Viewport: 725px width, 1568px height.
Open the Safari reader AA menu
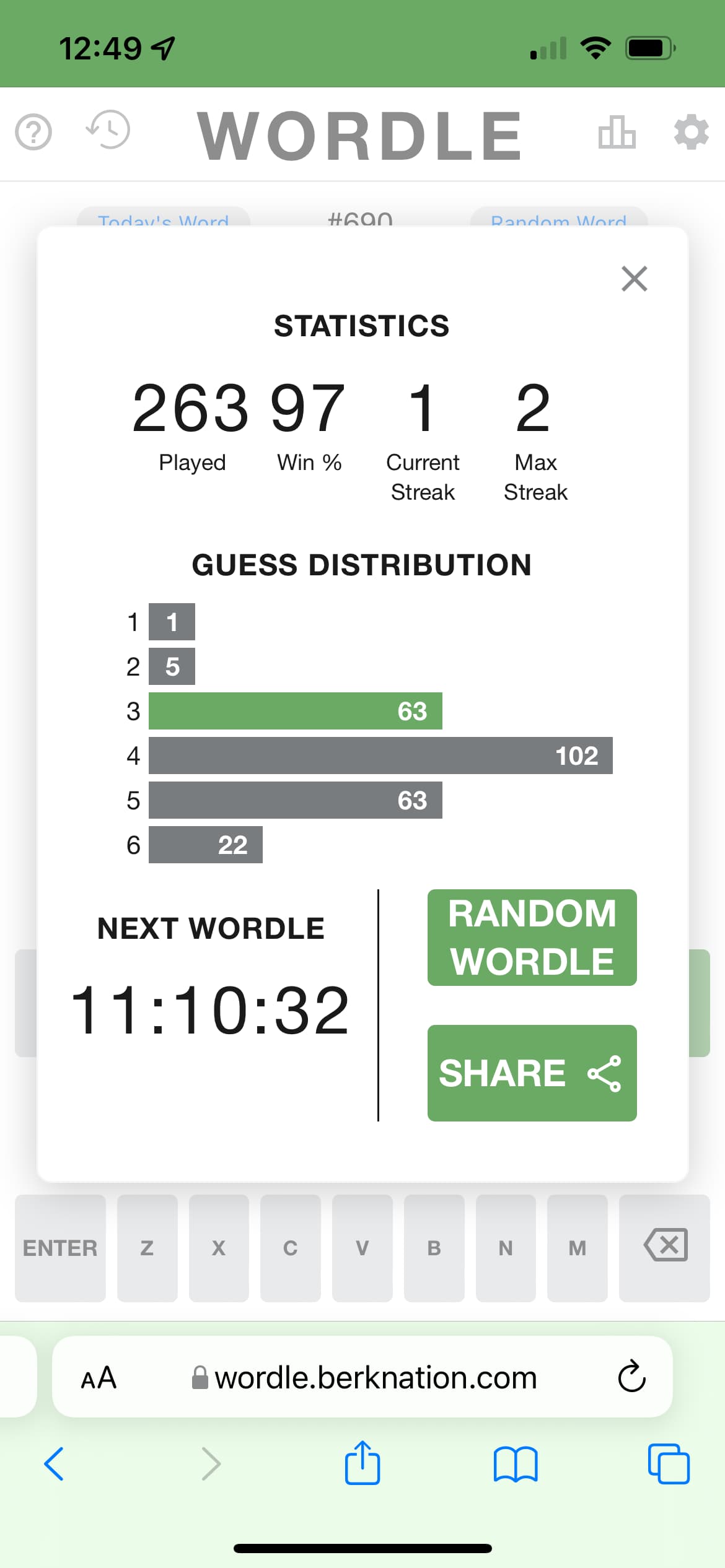pyautogui.click(x=99, y=1378)
